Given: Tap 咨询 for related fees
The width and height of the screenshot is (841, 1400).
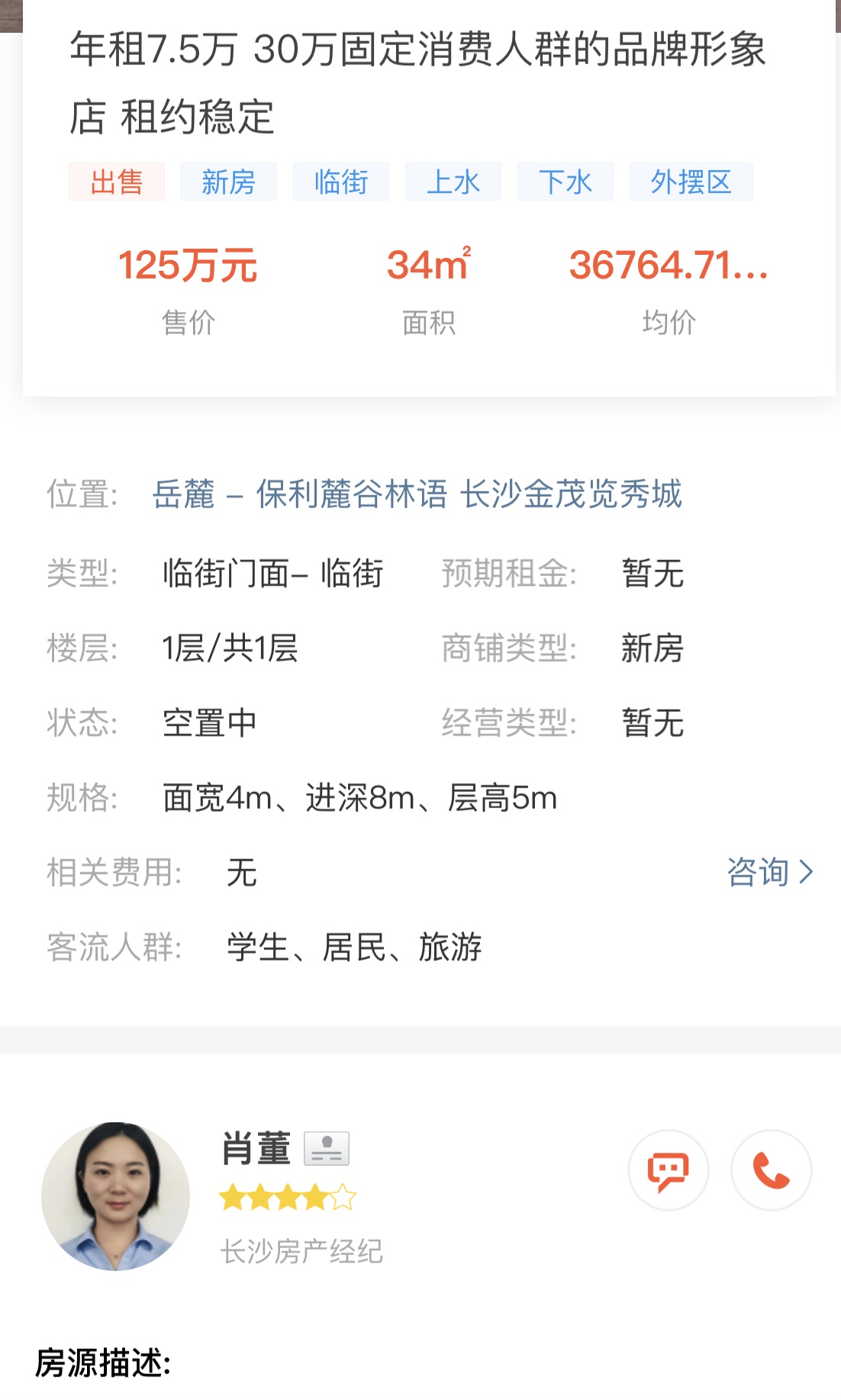Looking at the screenshot, I should pyautogui.click(x=770, y=871).
